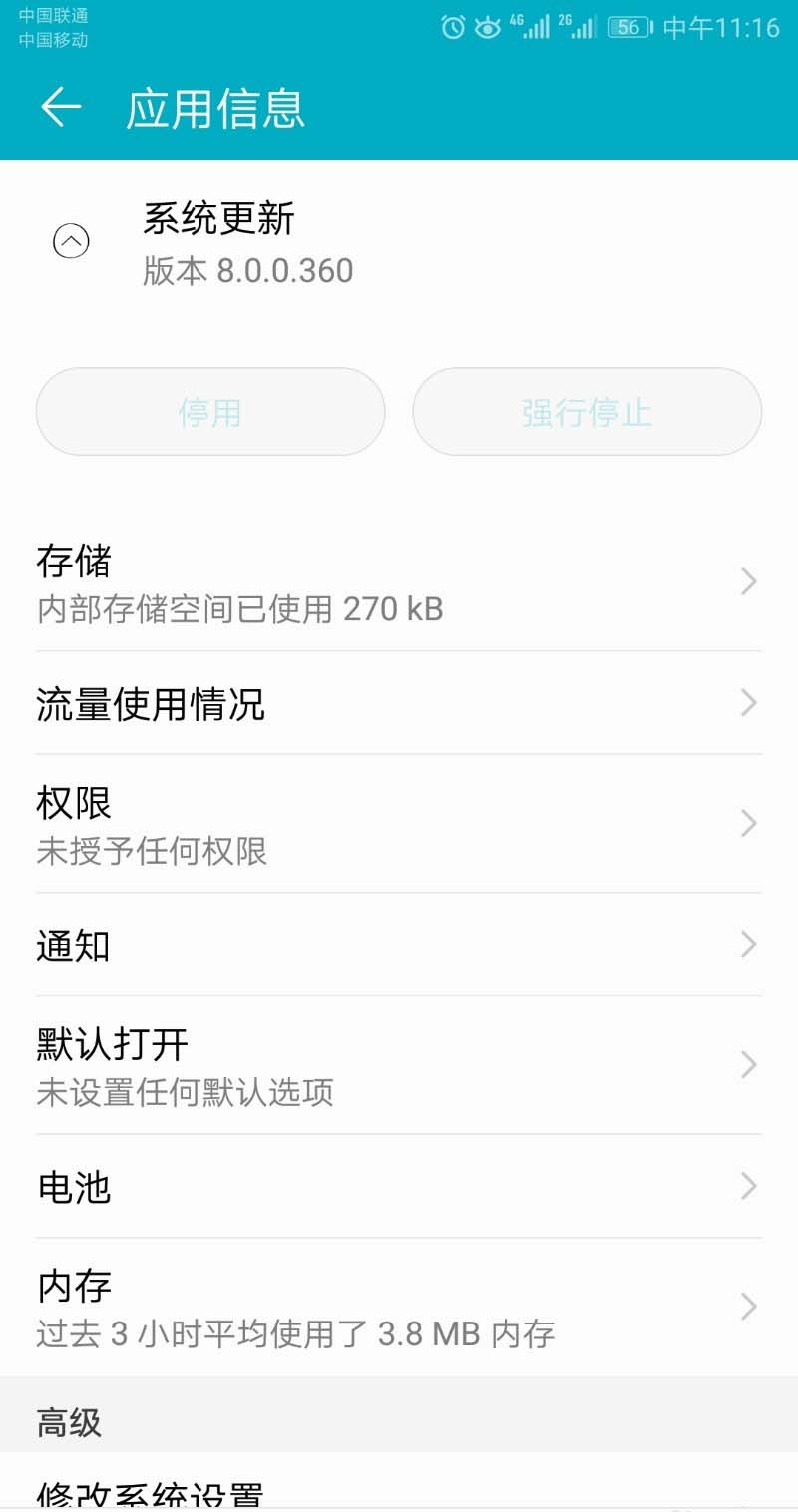
Task: Open the 内存 memory usage row
Action: click(399, 1307)
